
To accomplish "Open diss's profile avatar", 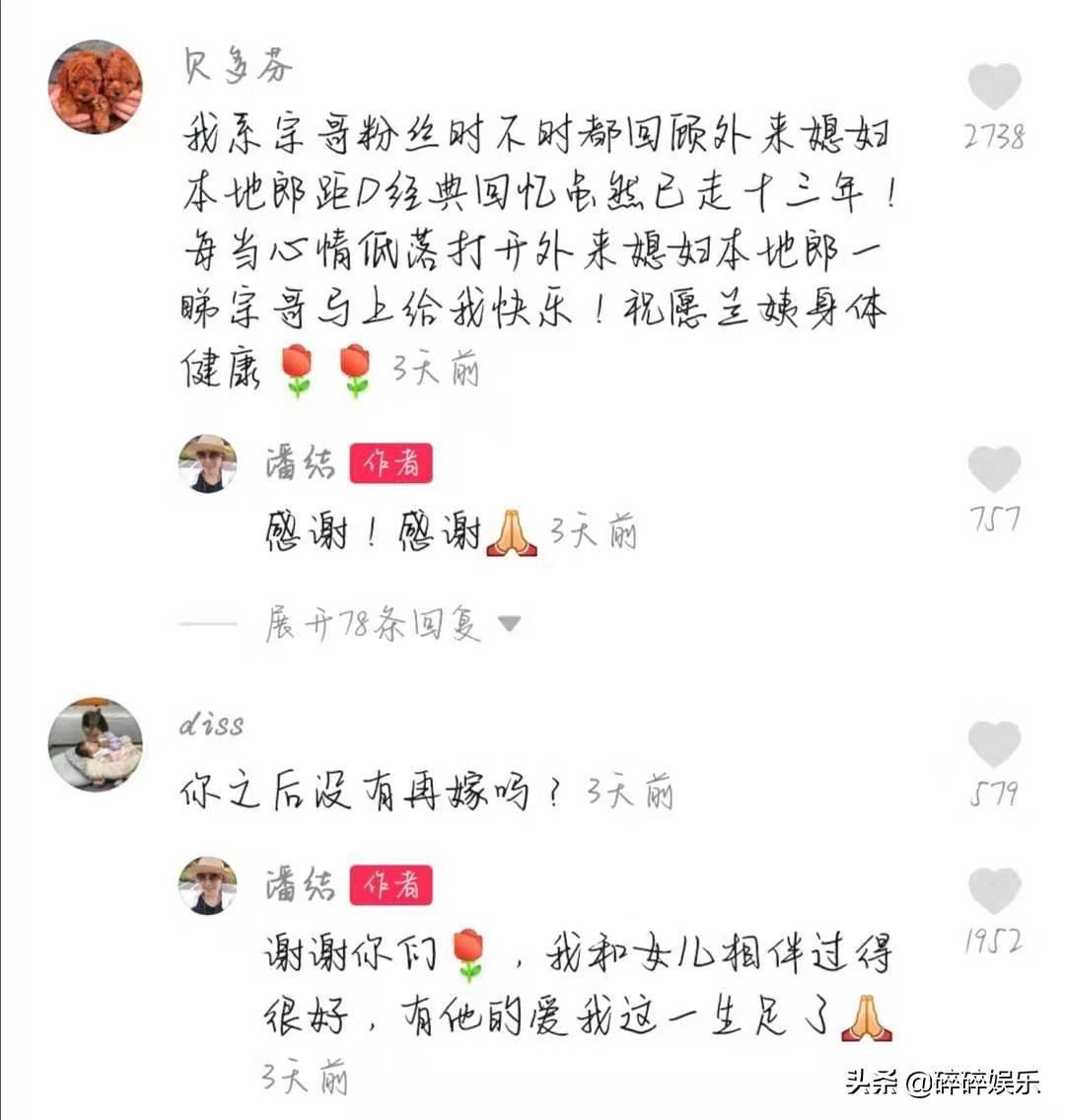I will 95,744.
